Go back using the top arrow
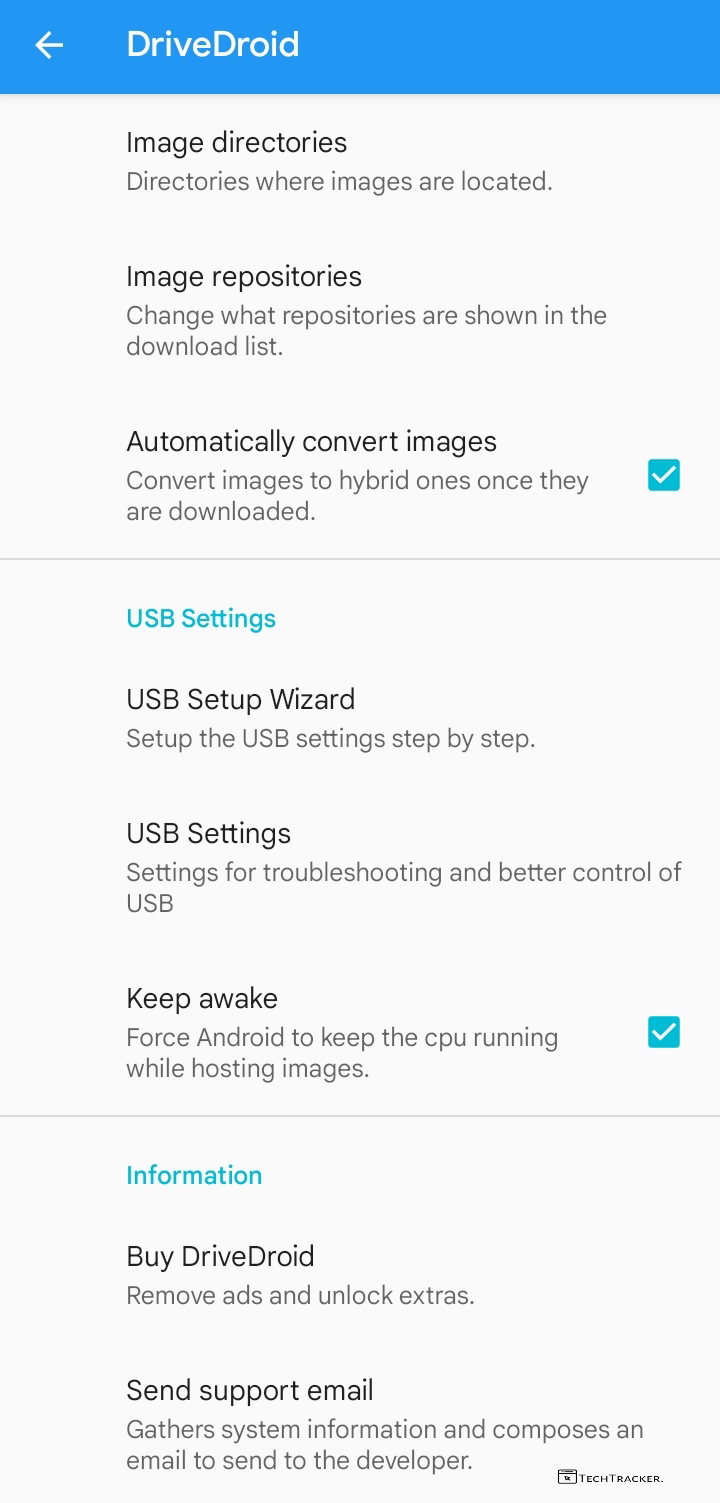 [x=48, y=45]
